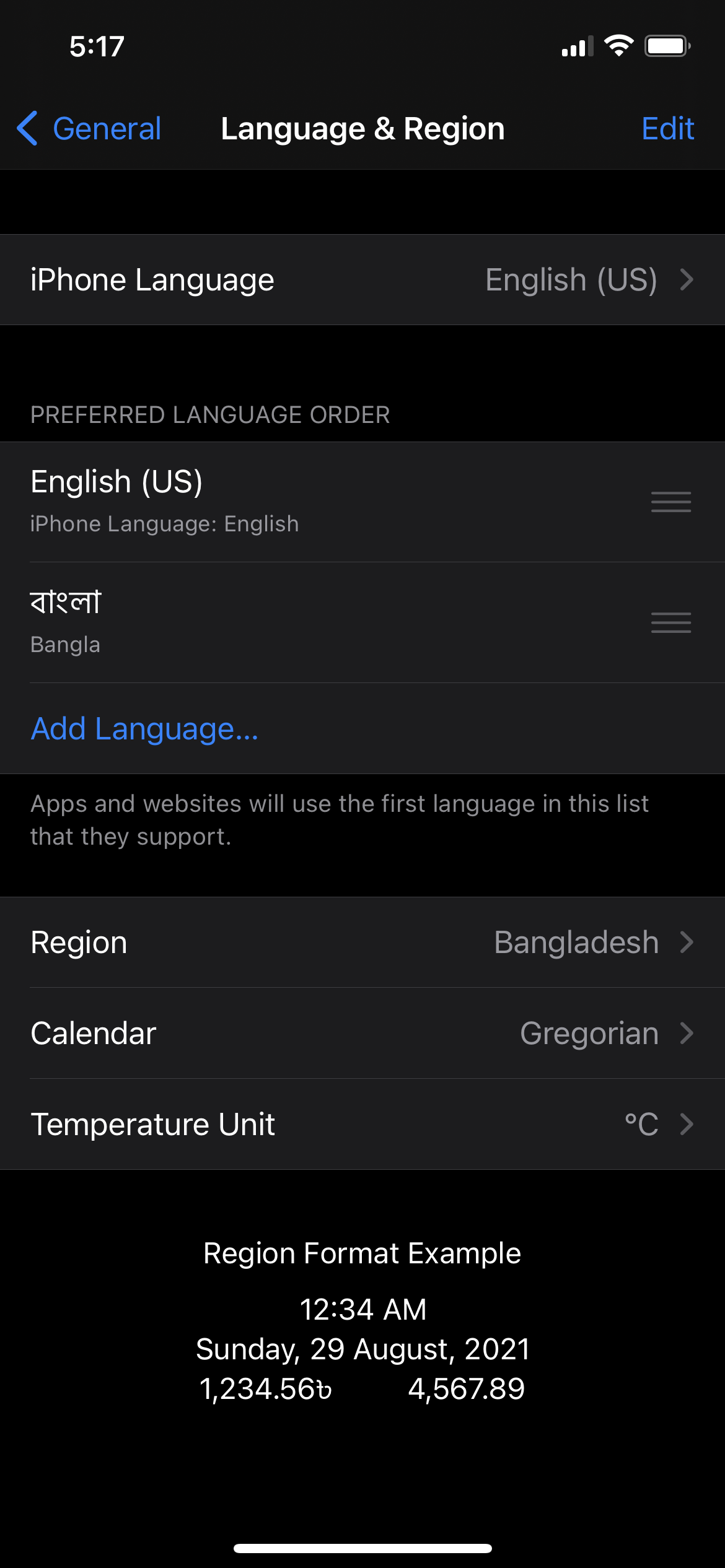Open the Calendar setting
The image size is (725, 1568).
point(362,1034)
